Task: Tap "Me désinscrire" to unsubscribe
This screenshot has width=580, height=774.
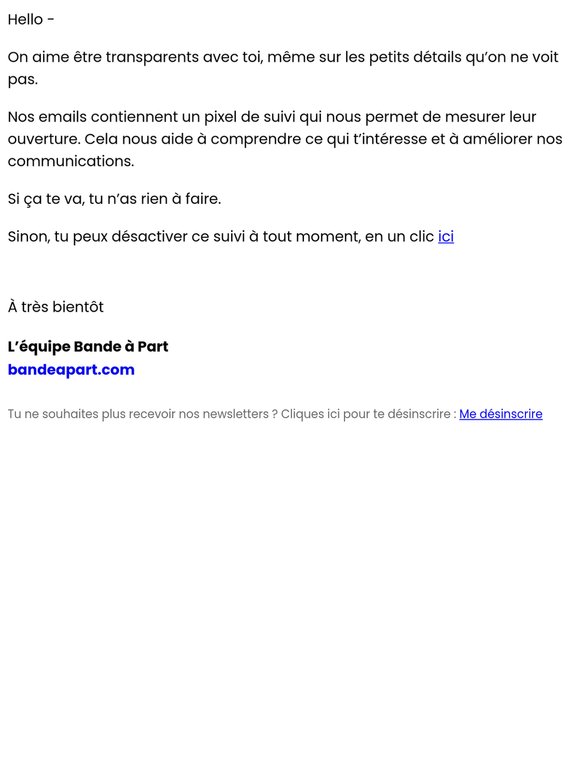Action: (501, 414)
